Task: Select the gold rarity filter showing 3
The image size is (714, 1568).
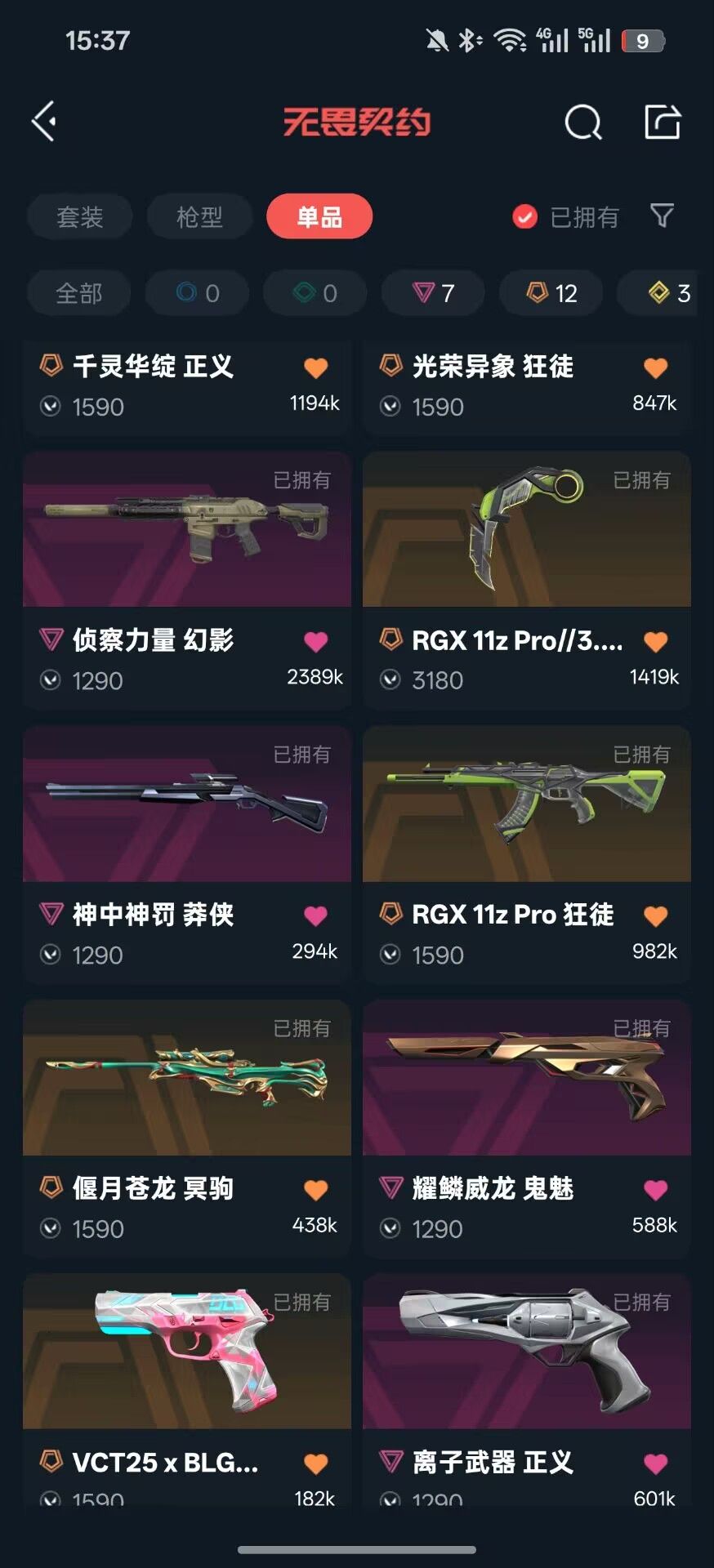Action: coord(668,292)
